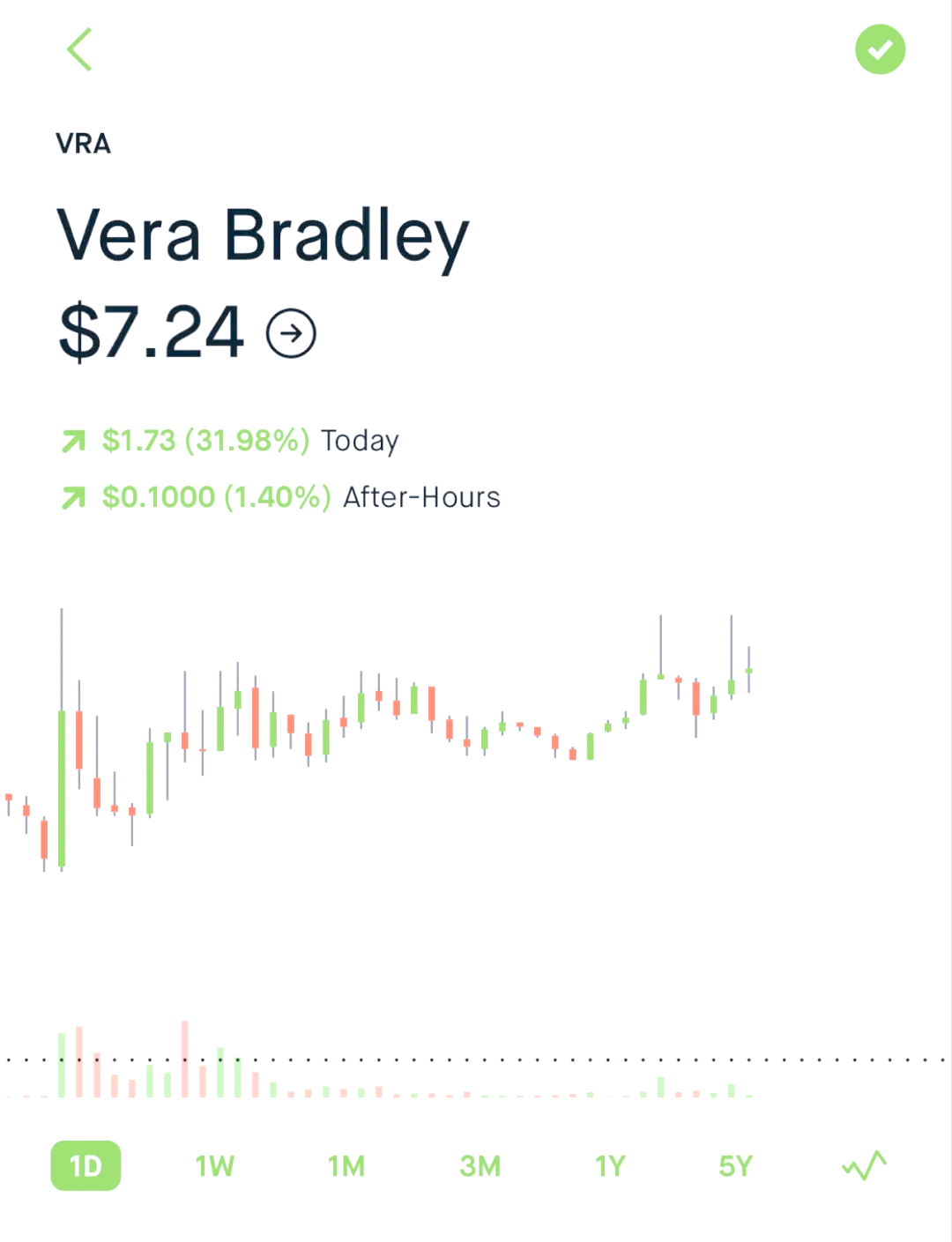The width and height of the screenshot is (952, 1242).
Task: Switch to the 1M chart range
Action: (x=346, y=1166)
